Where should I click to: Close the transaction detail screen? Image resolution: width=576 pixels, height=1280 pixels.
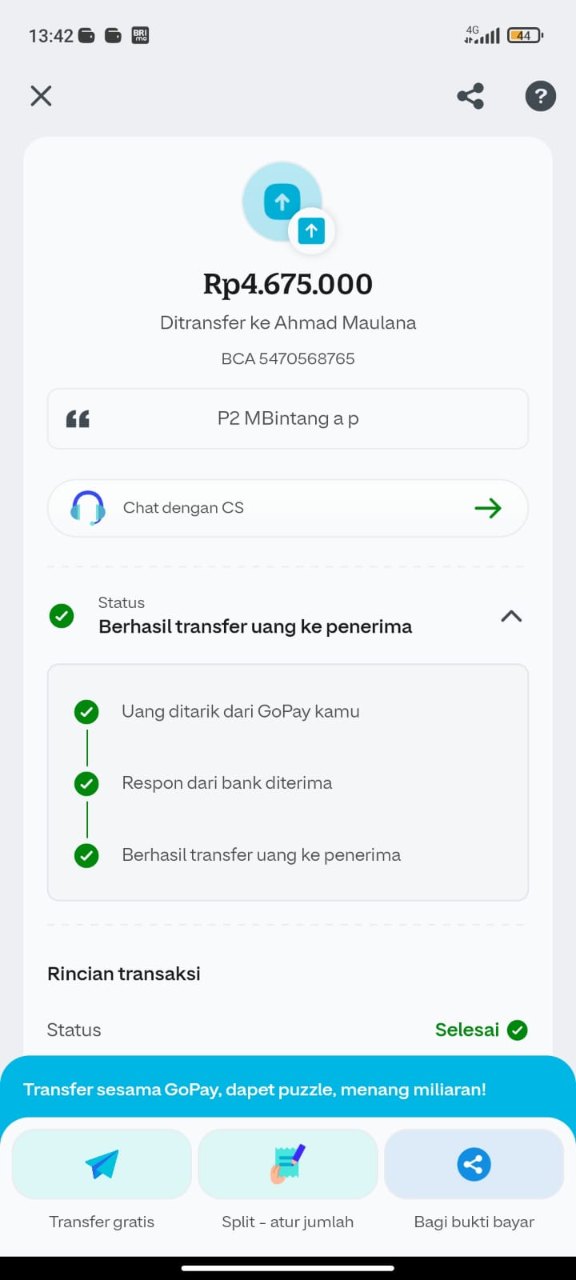point(41,96)
